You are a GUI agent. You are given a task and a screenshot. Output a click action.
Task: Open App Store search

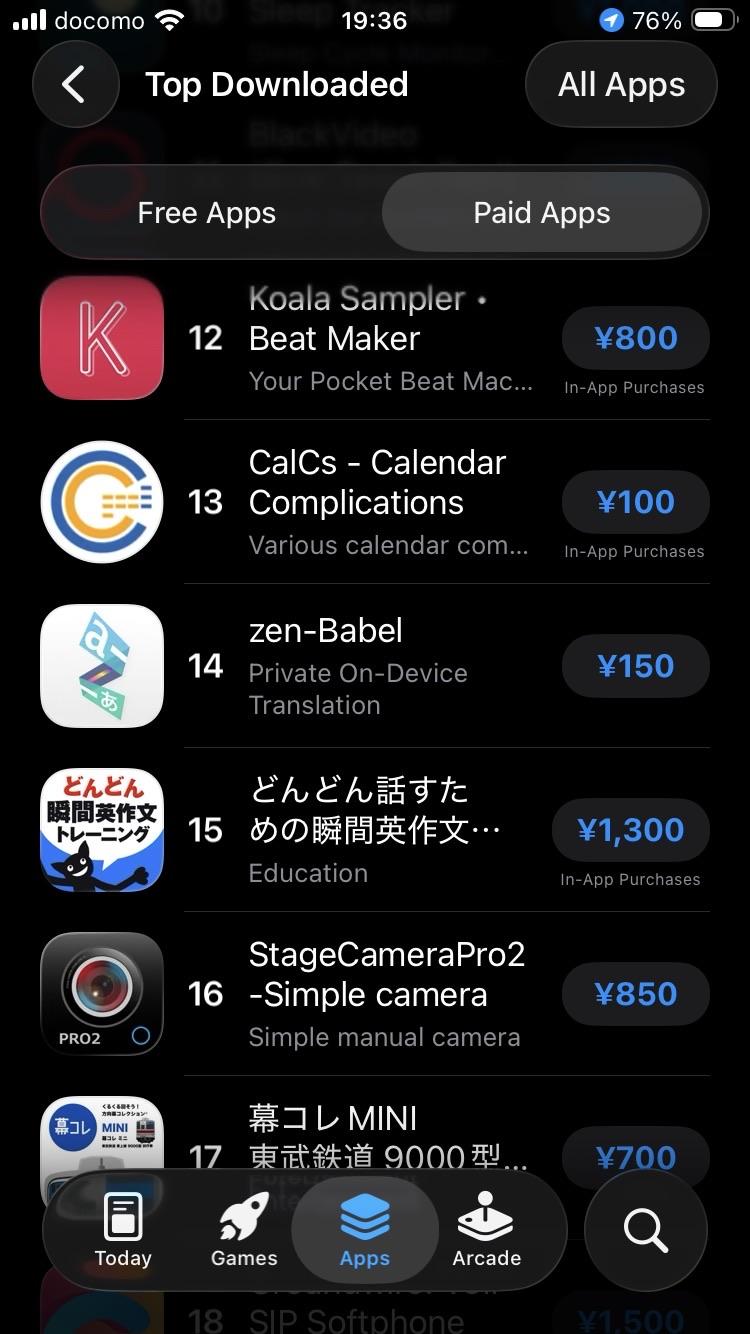coord(646,1231)
